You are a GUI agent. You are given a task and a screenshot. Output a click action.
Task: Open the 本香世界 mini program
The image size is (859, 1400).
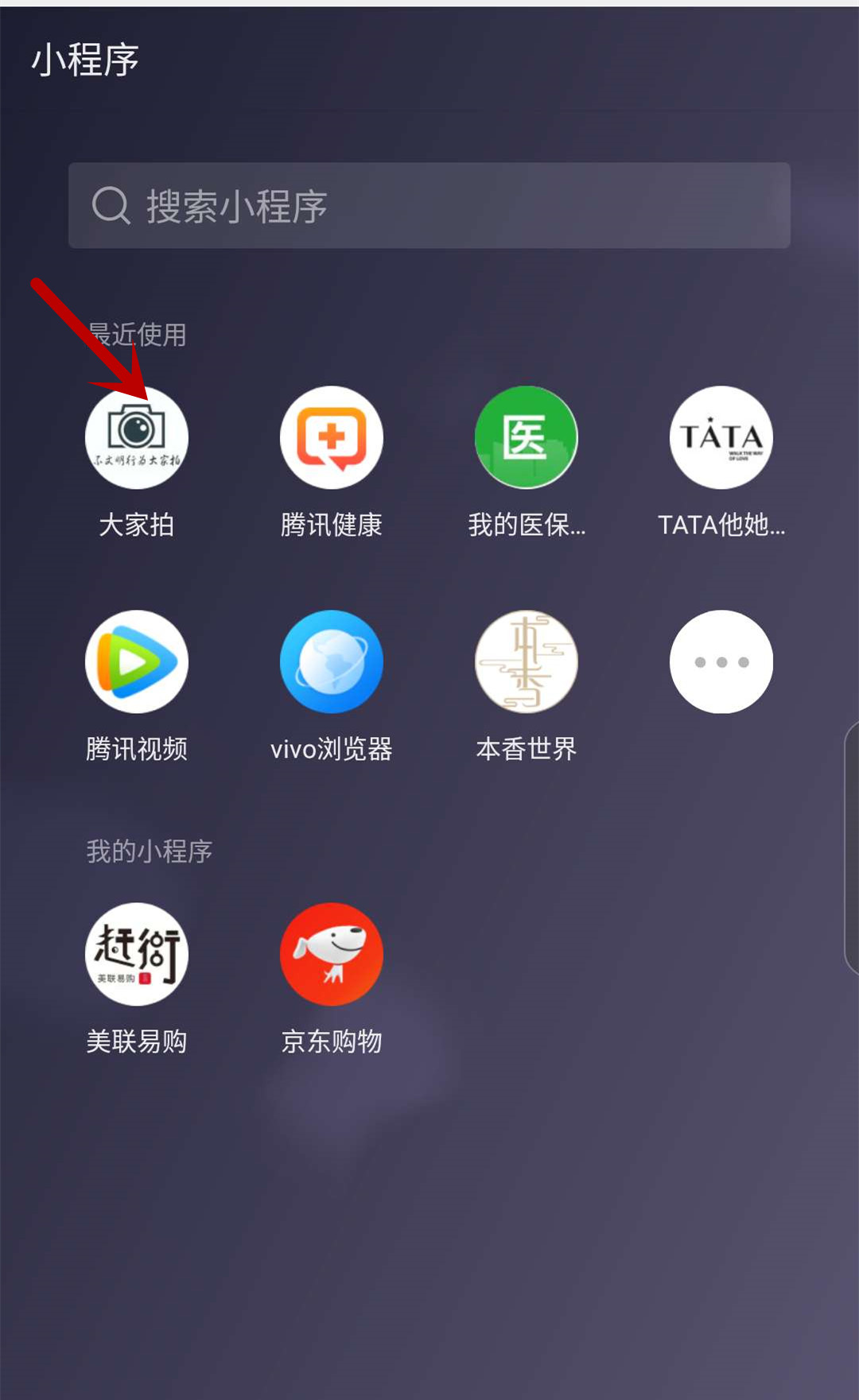(527, 662)
